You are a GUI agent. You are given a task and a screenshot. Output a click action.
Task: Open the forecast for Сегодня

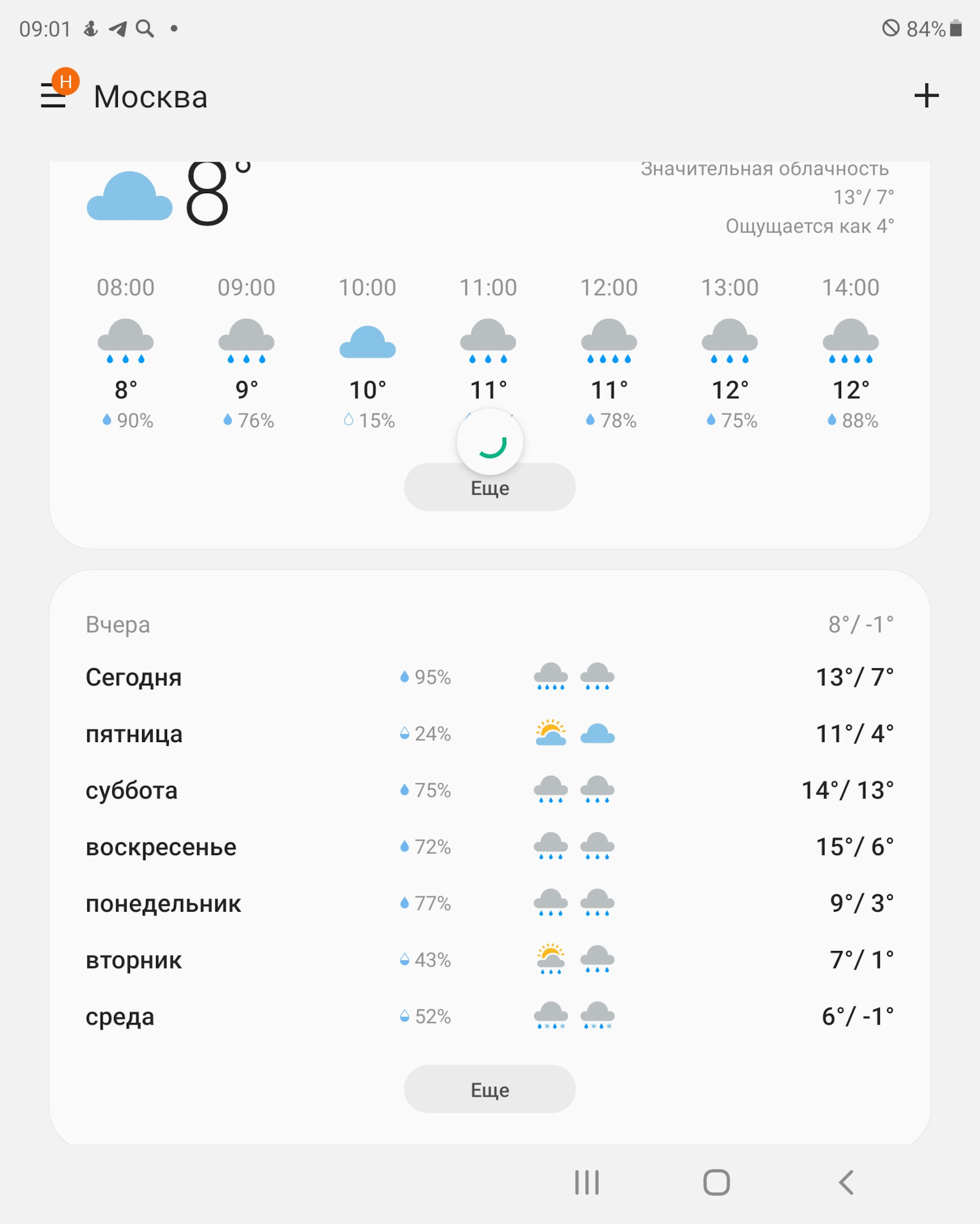[x=489, y=677]
